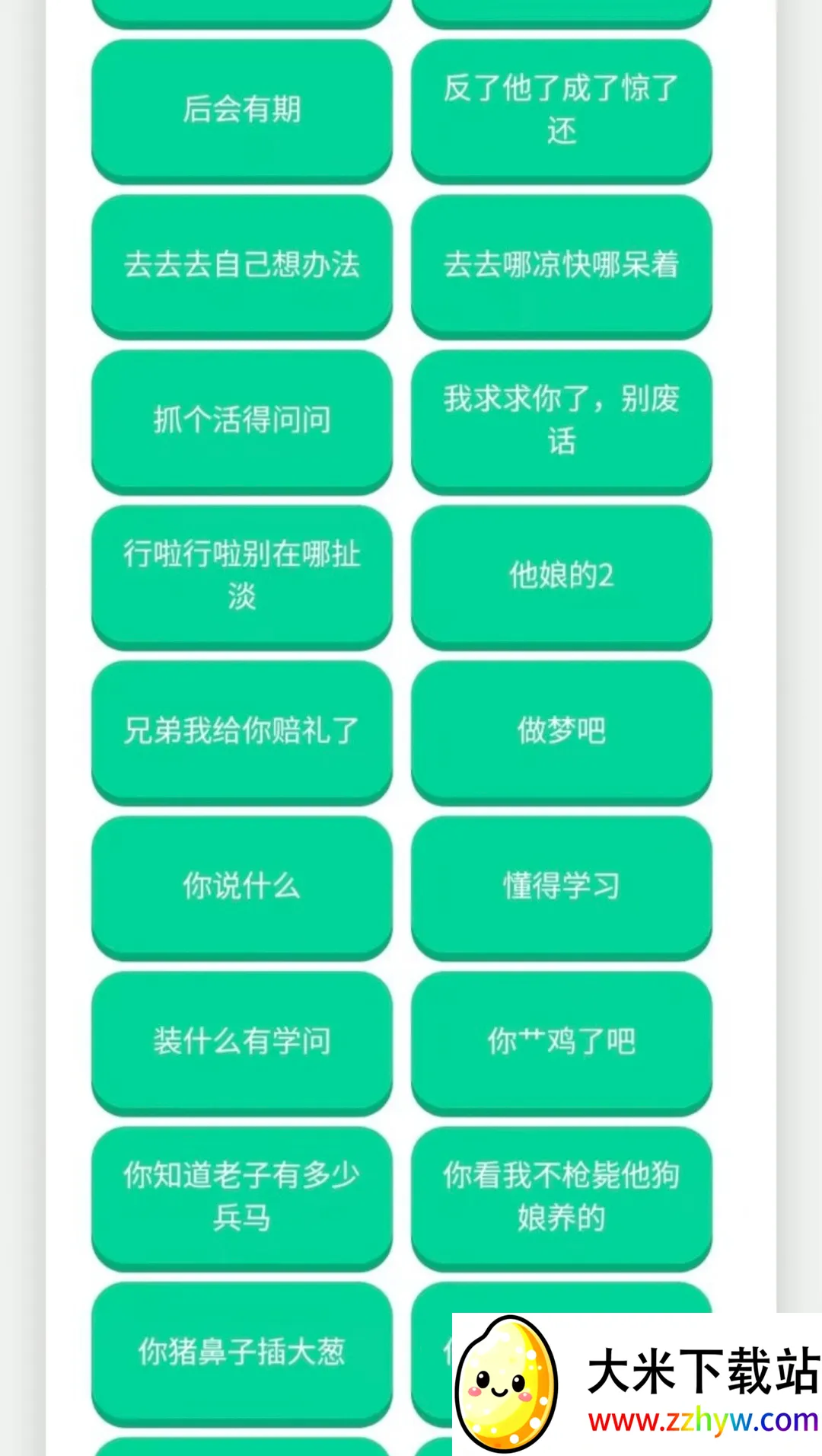Play "你看我不枪毙他狗娘养的"
Screen dimensions: 822x1456
(x=561, y=1197)
